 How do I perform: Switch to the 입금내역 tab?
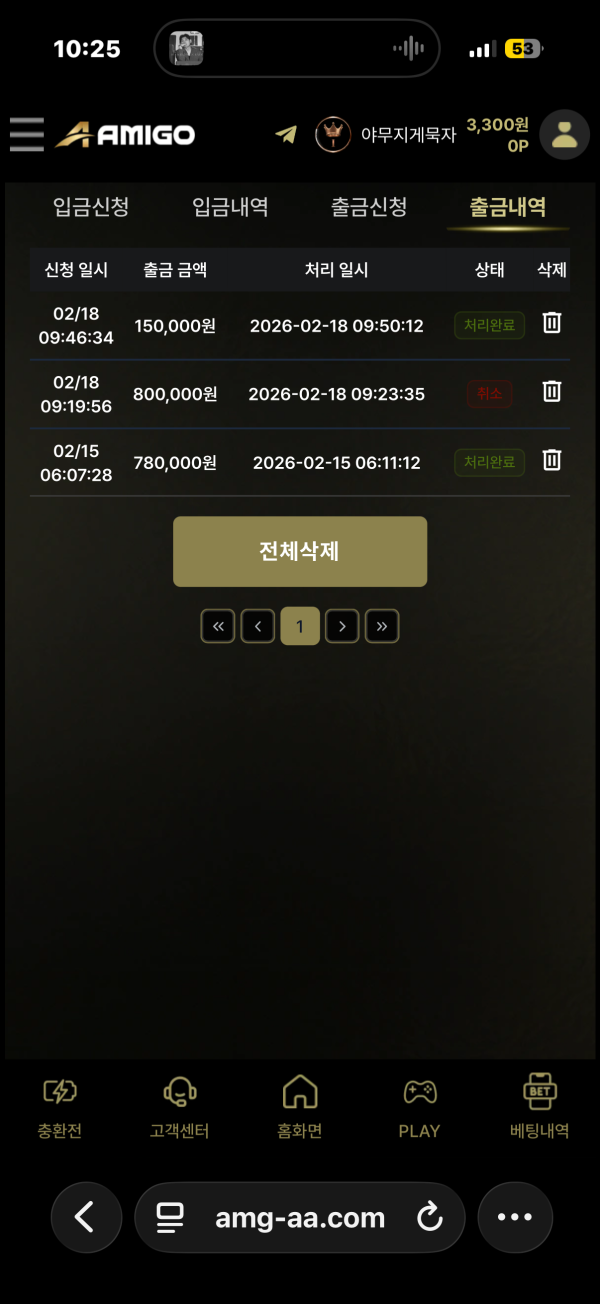[x=230, y=207]
